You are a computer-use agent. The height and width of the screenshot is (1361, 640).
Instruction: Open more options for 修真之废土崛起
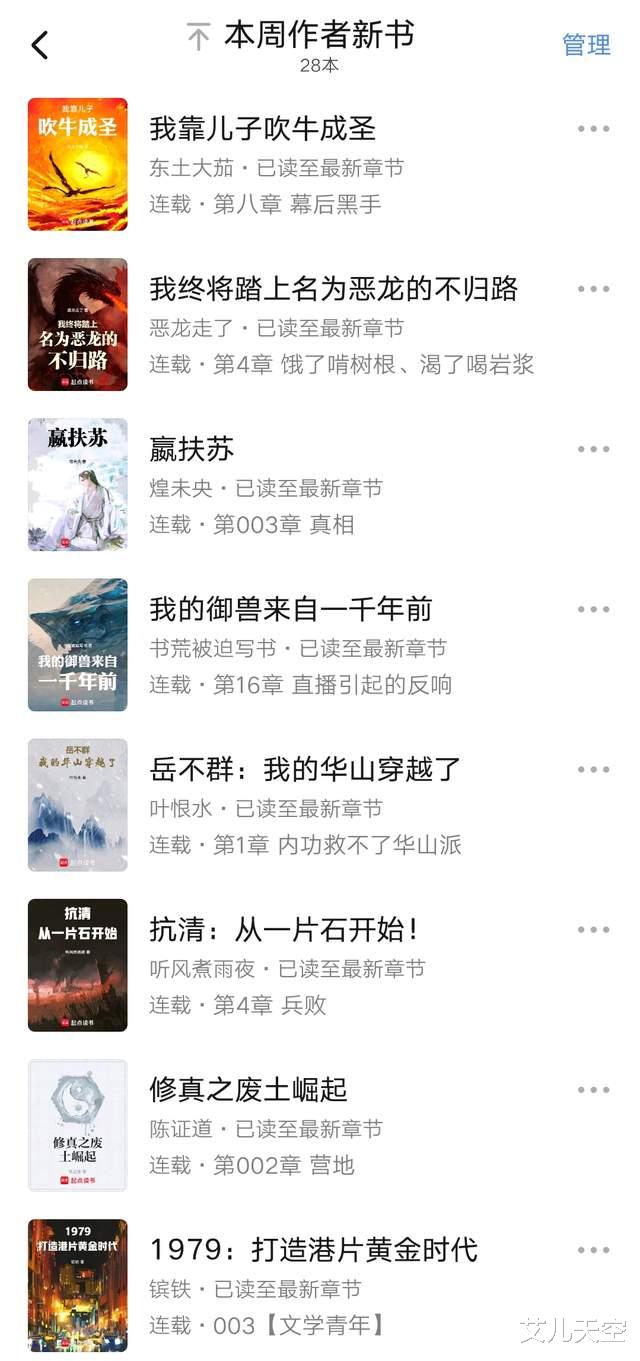pos(593,1089)
